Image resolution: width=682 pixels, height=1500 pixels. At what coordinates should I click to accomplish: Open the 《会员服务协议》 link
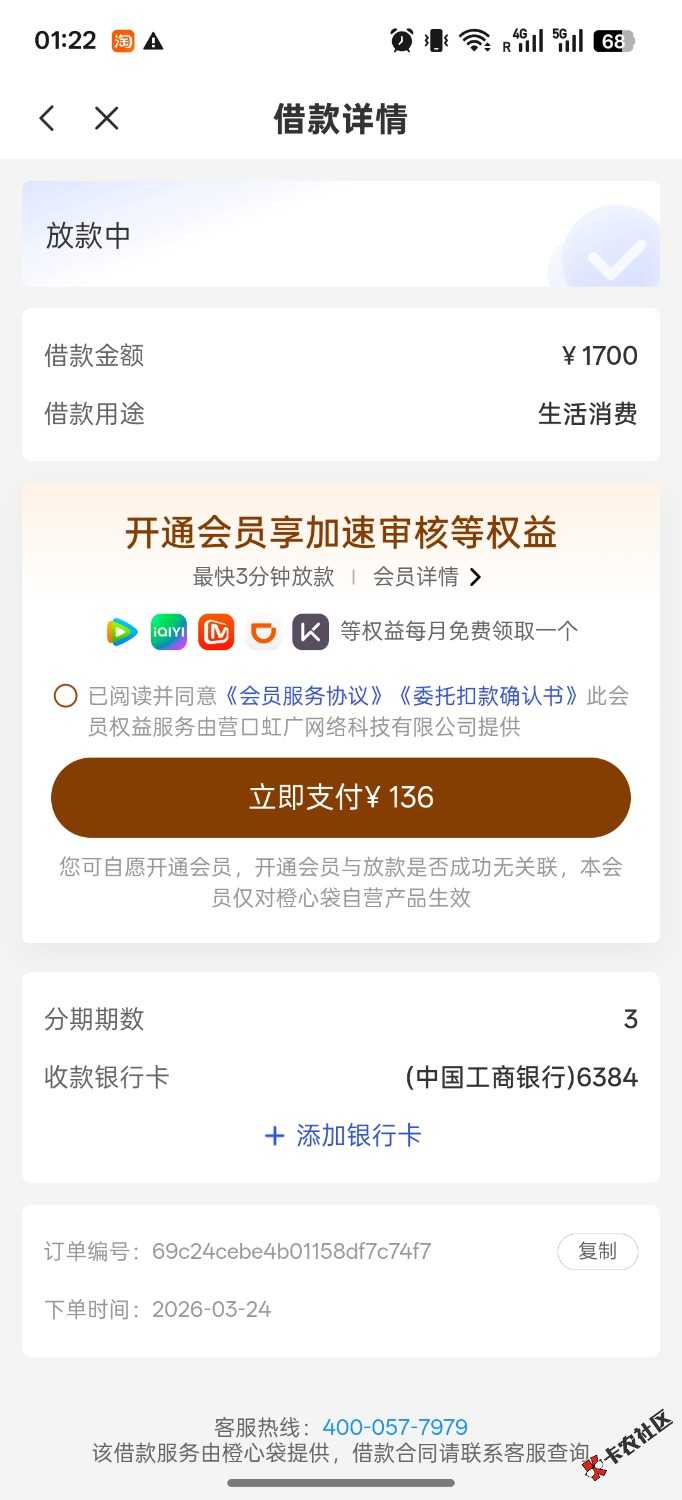coord(305,696)
